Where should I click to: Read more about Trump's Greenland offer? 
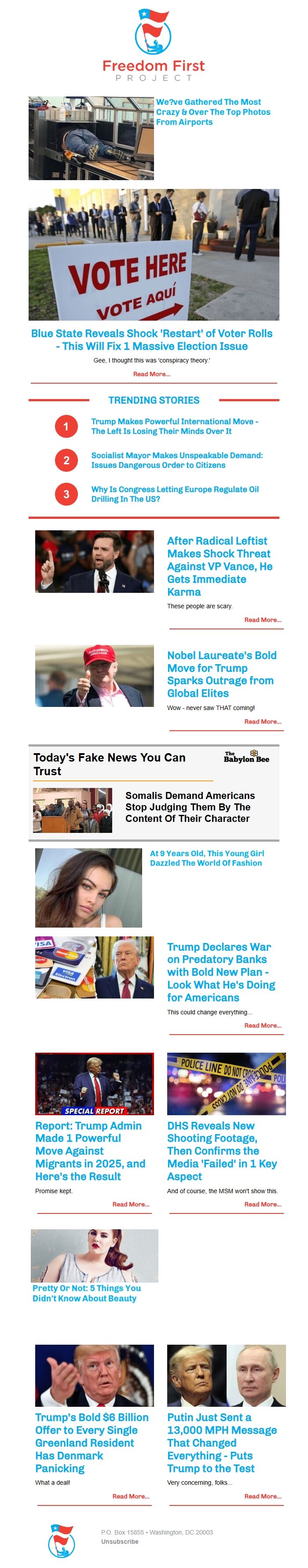pos(131,1496)
